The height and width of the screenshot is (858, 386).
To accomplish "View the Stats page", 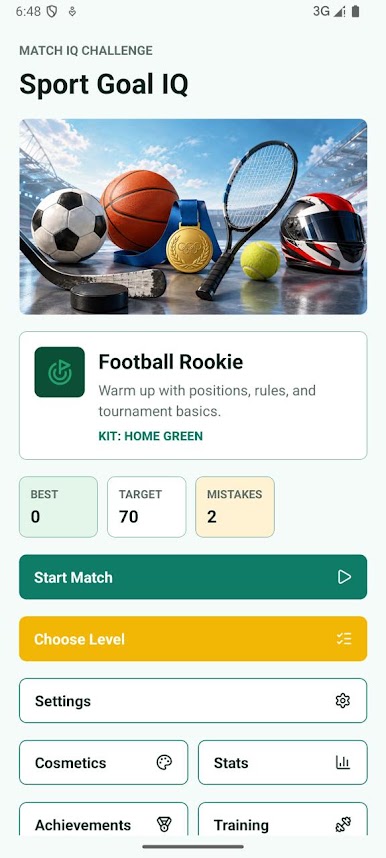I will click(283, 762).
